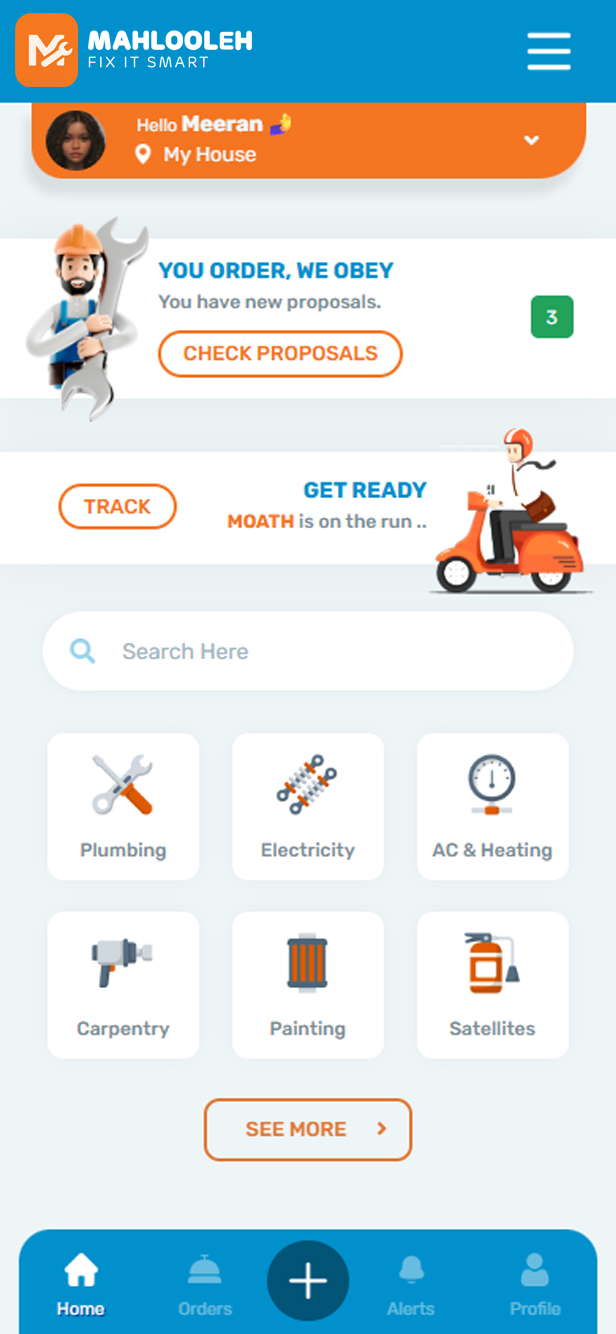
Task: Switch to the Orders tab
Action: click(205, 1286)
